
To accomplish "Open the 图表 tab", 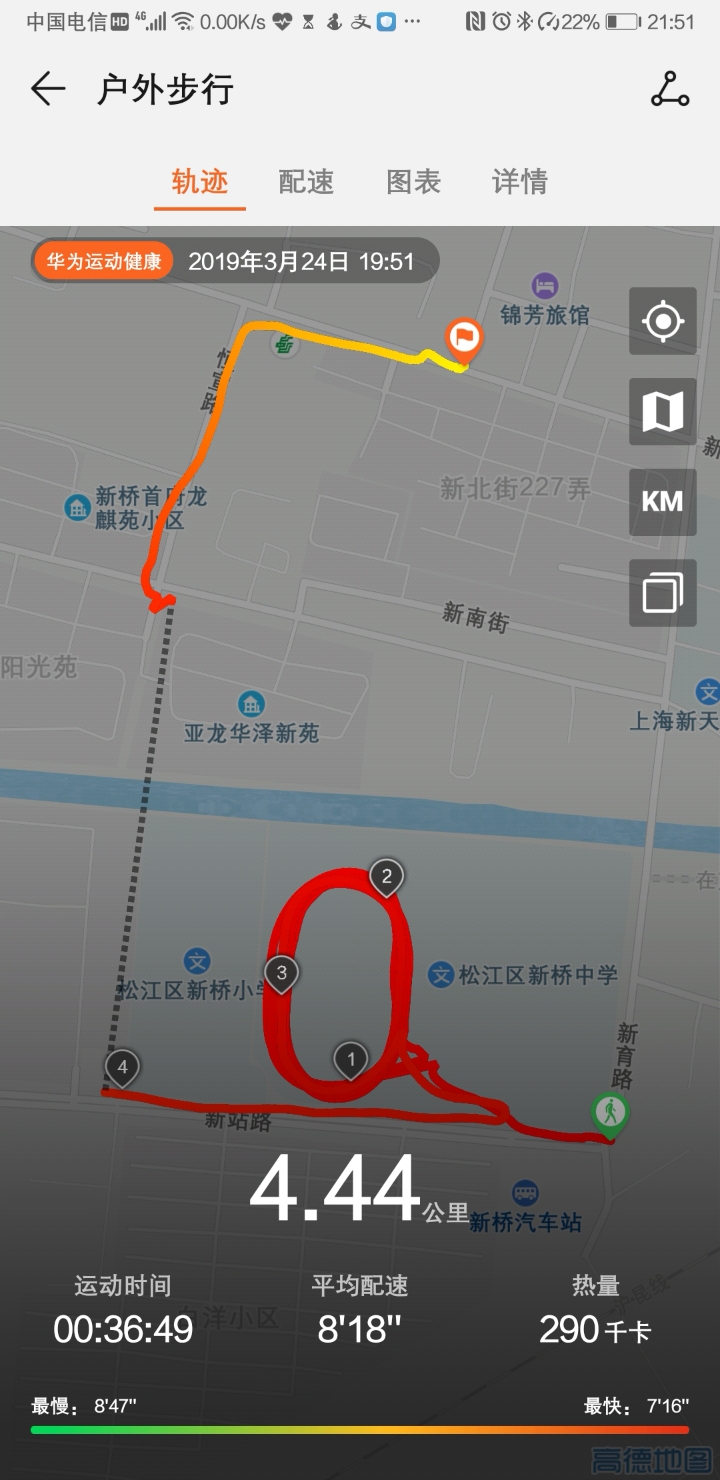I will tap(413, 182).
